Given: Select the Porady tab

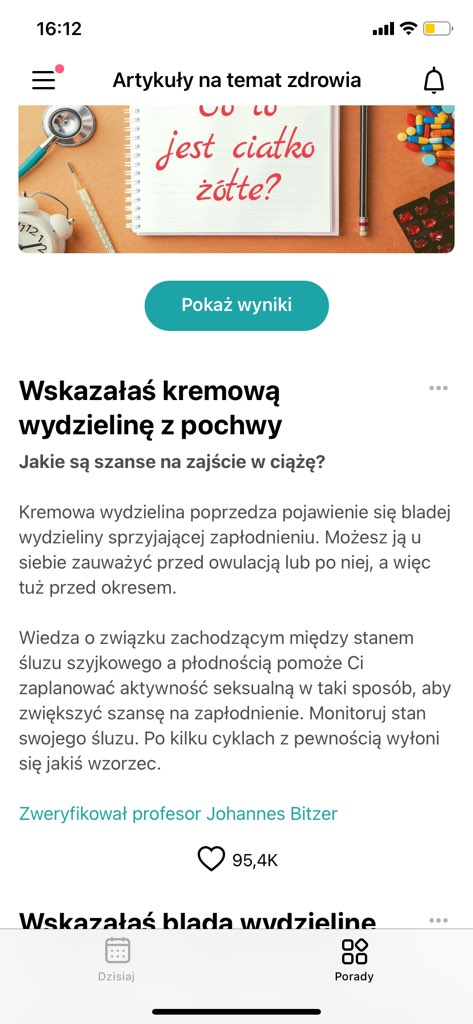Looking at the screenshot, I should pos(354,959).
